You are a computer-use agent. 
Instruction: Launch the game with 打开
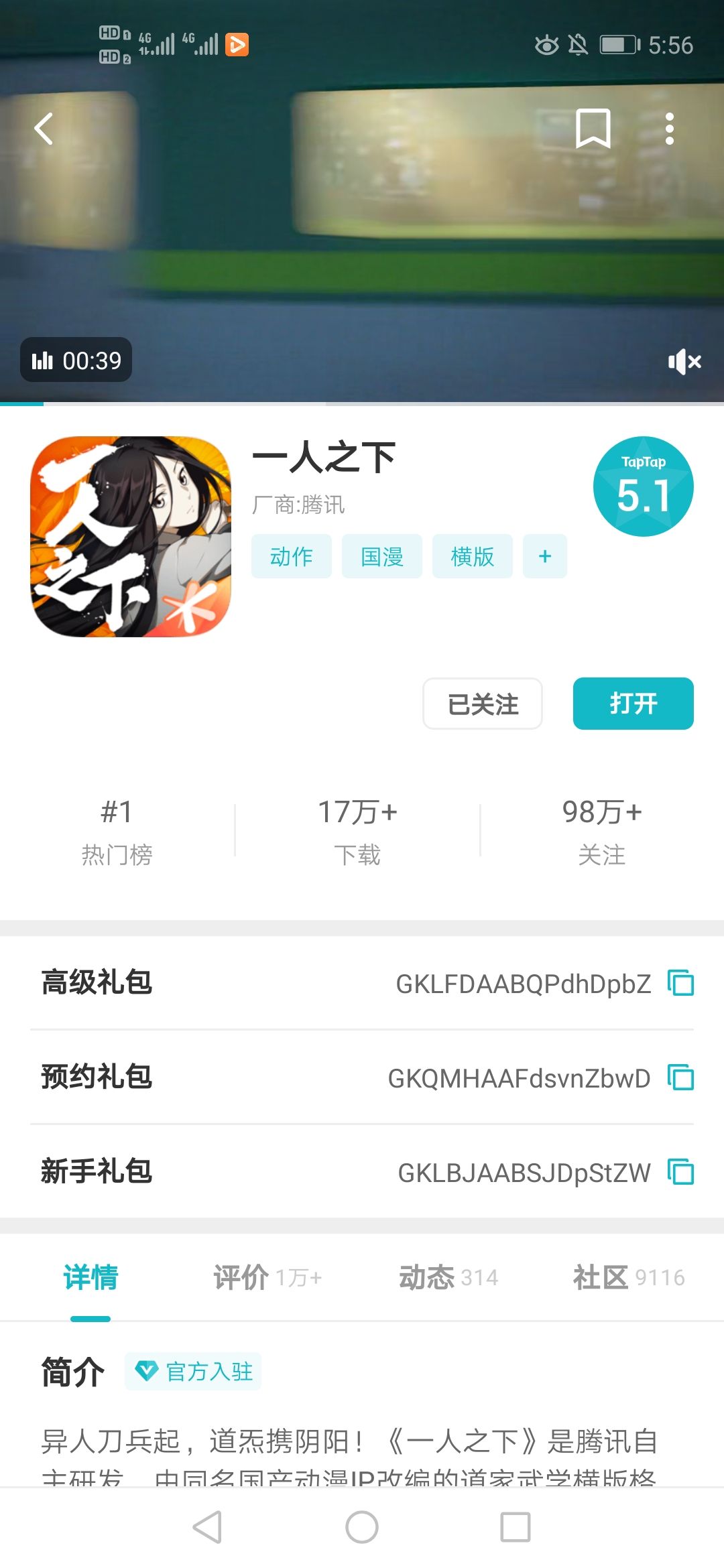coord(633,704)
